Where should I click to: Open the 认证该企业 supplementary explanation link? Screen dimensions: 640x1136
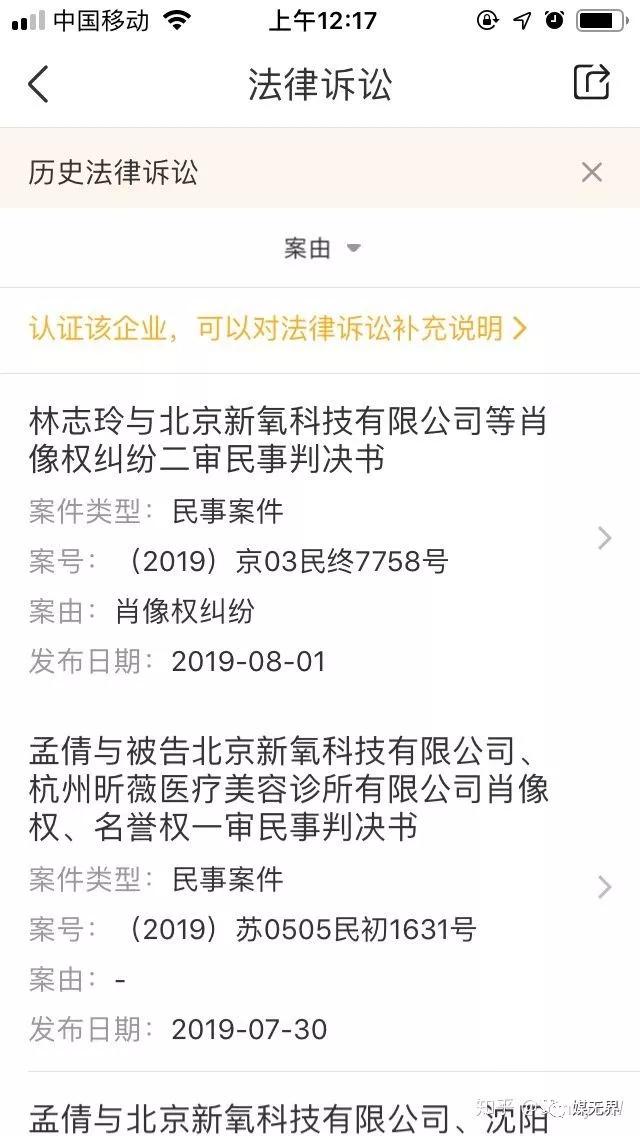277,328
